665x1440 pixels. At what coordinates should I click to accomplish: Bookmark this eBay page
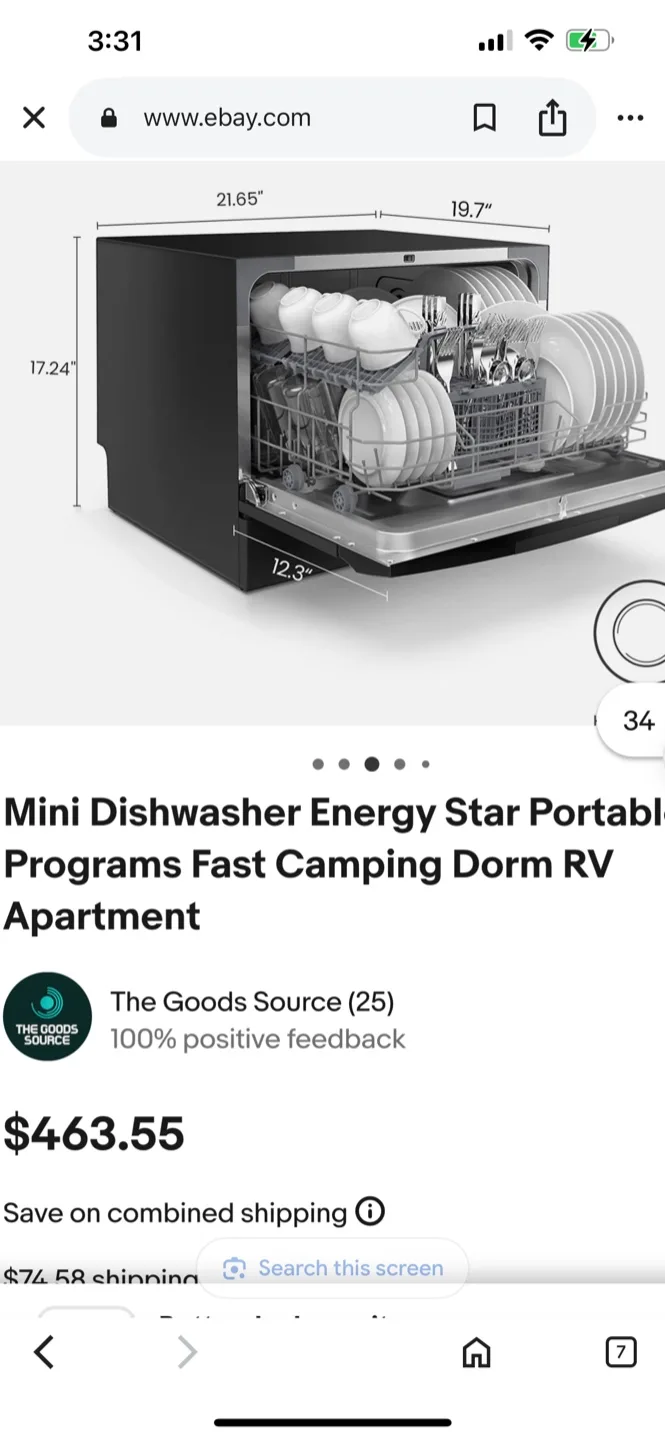pyautogui.click(x=484, y=119)
